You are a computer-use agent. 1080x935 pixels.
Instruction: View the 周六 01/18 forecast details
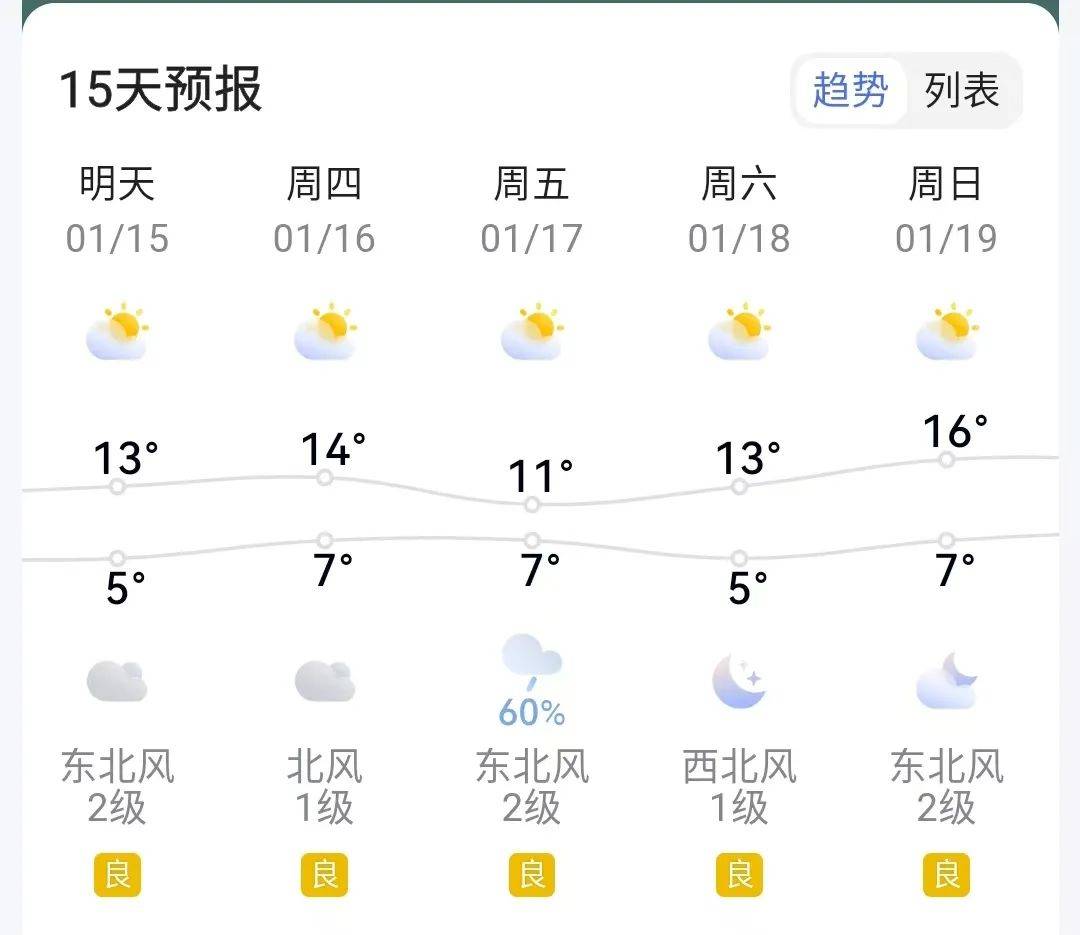(739, 210)
